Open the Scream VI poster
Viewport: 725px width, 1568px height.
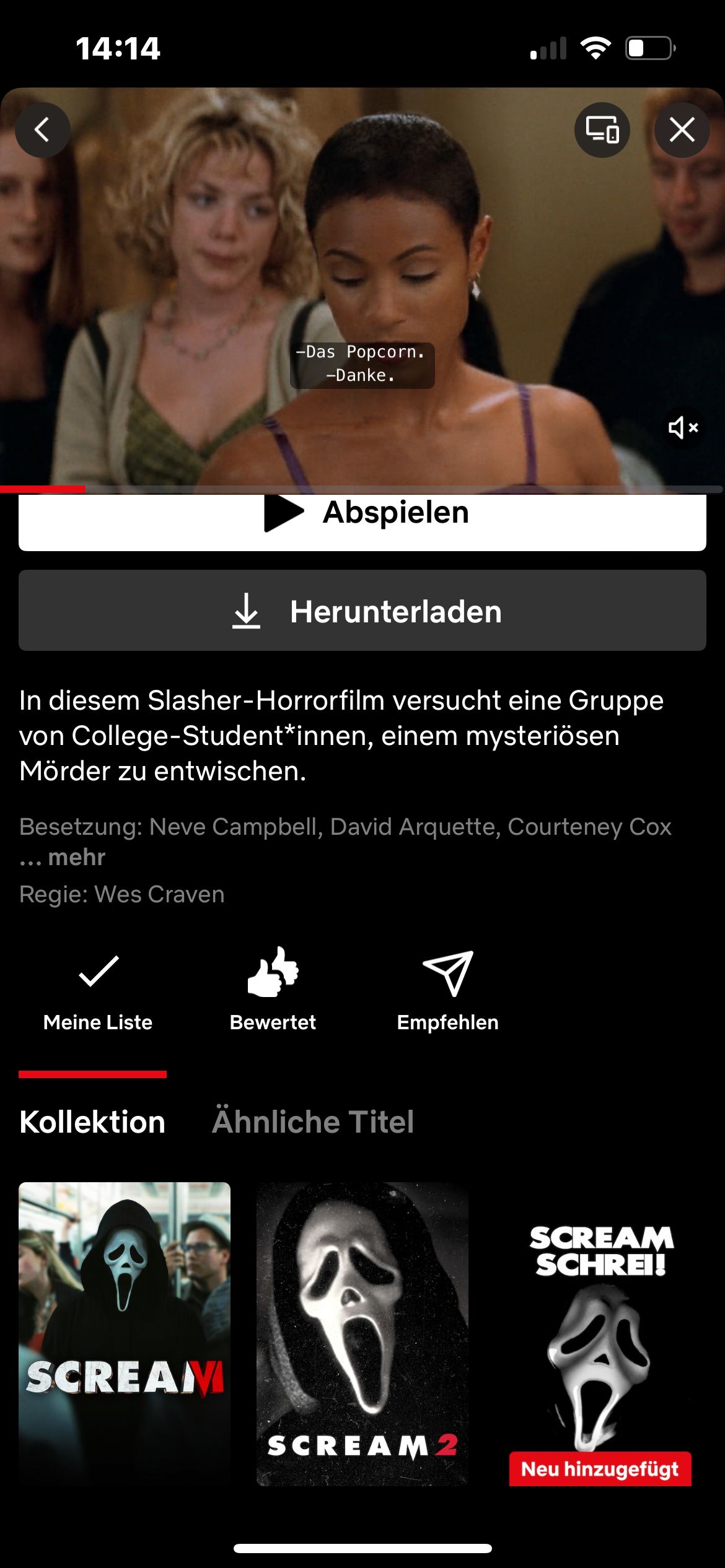pyautogui.click(x=125, y=1333)
